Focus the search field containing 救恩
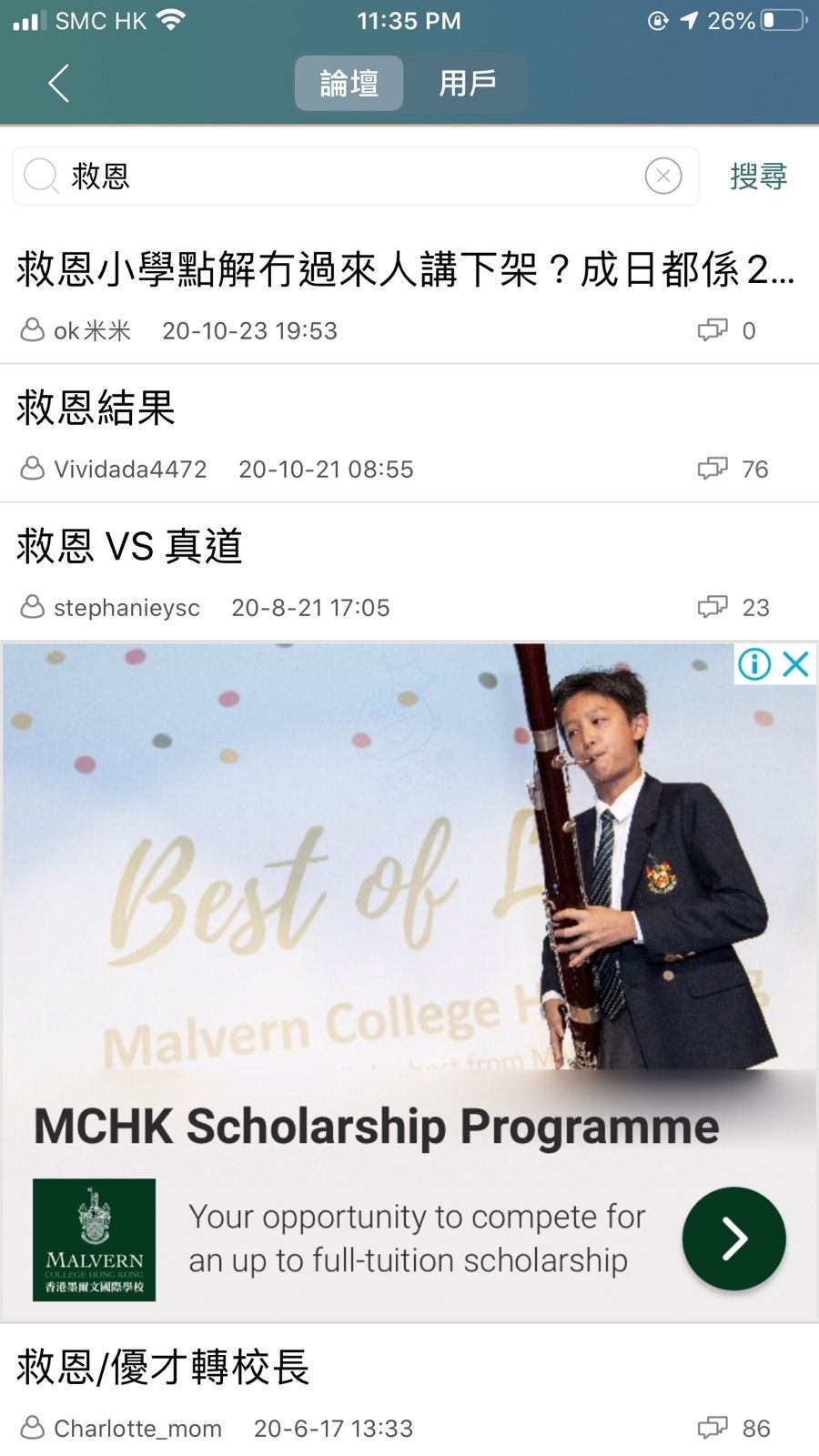Viewport: 819px width, 1456px height. (346, 176)
